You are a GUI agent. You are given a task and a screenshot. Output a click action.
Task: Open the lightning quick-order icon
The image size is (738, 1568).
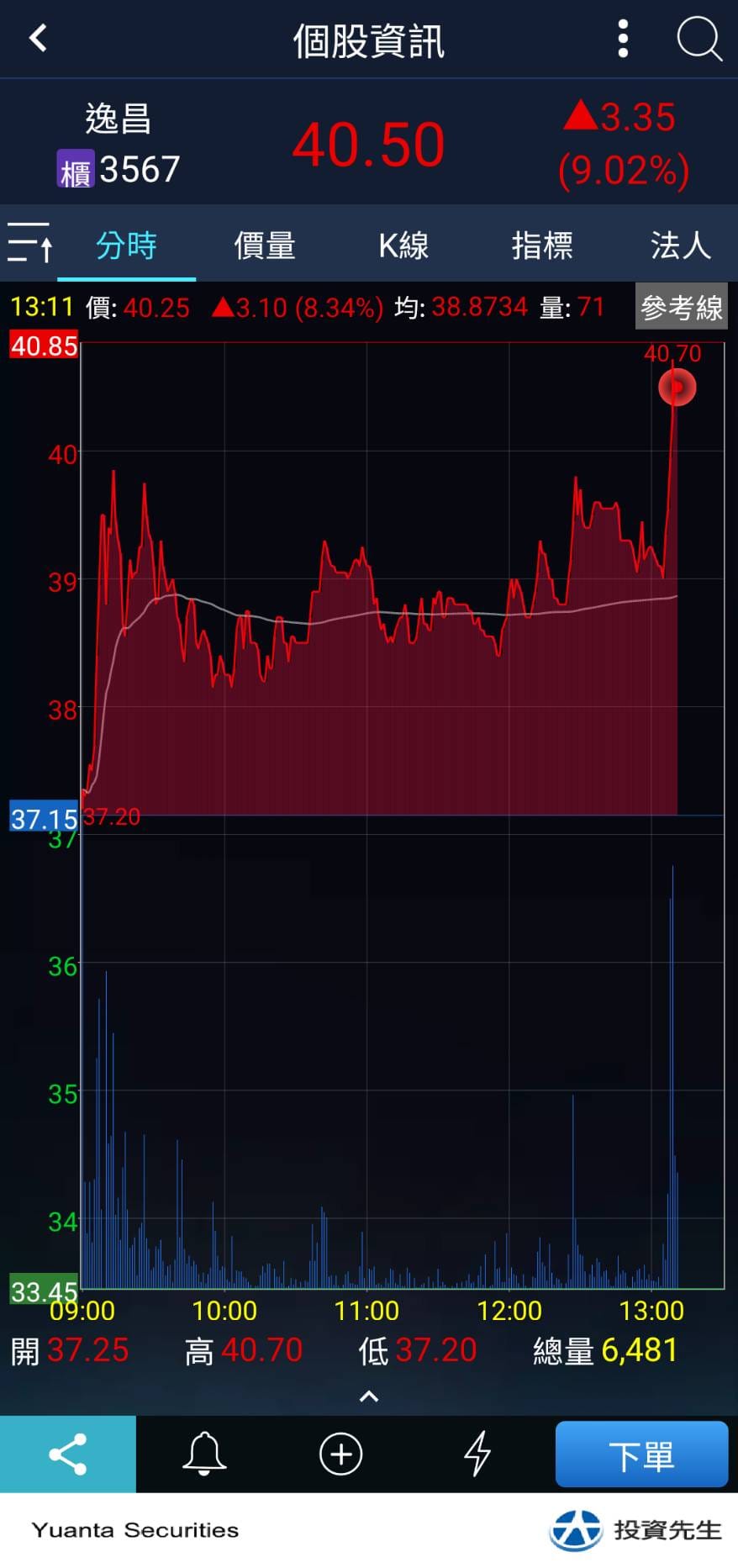(x=477, y=1454)
